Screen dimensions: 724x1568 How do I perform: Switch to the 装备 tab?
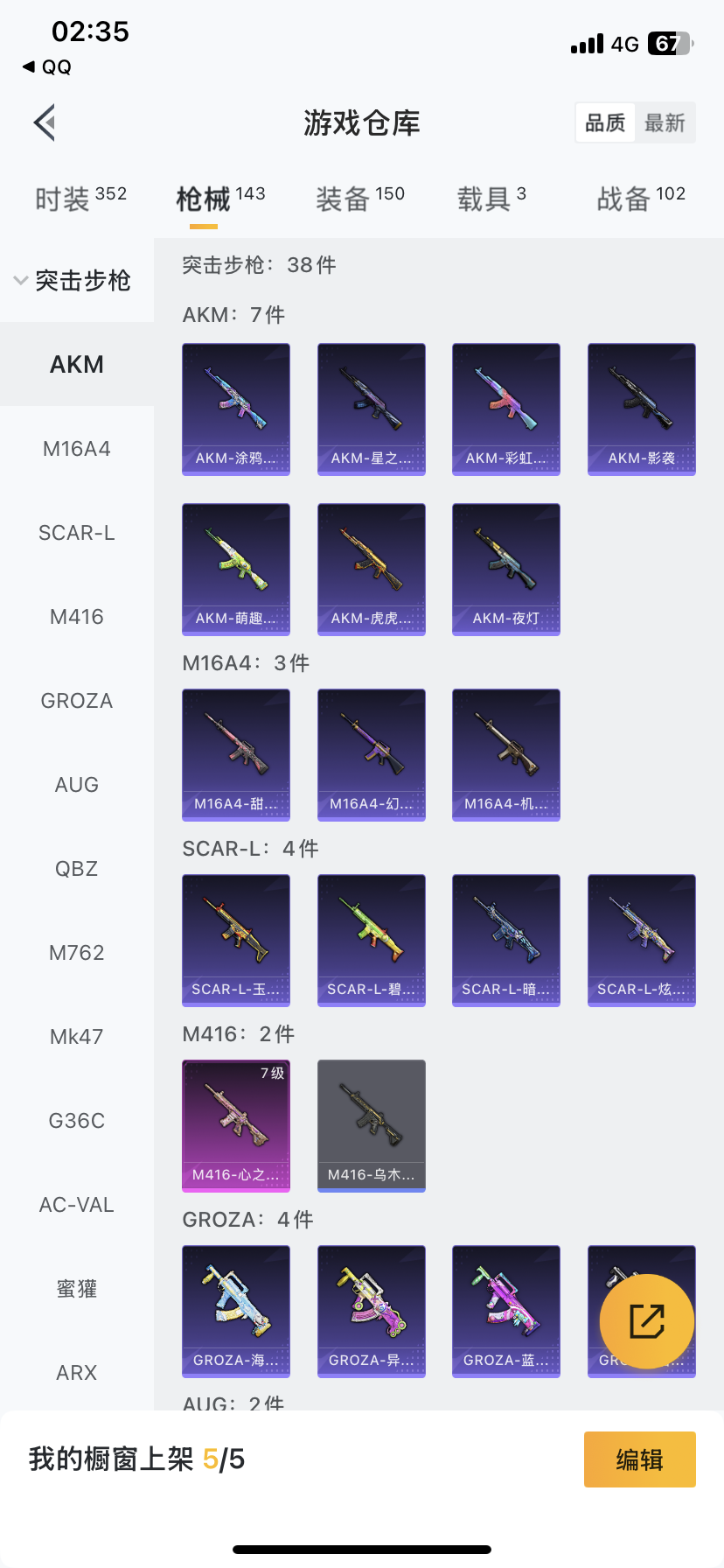tap(359, 199)
